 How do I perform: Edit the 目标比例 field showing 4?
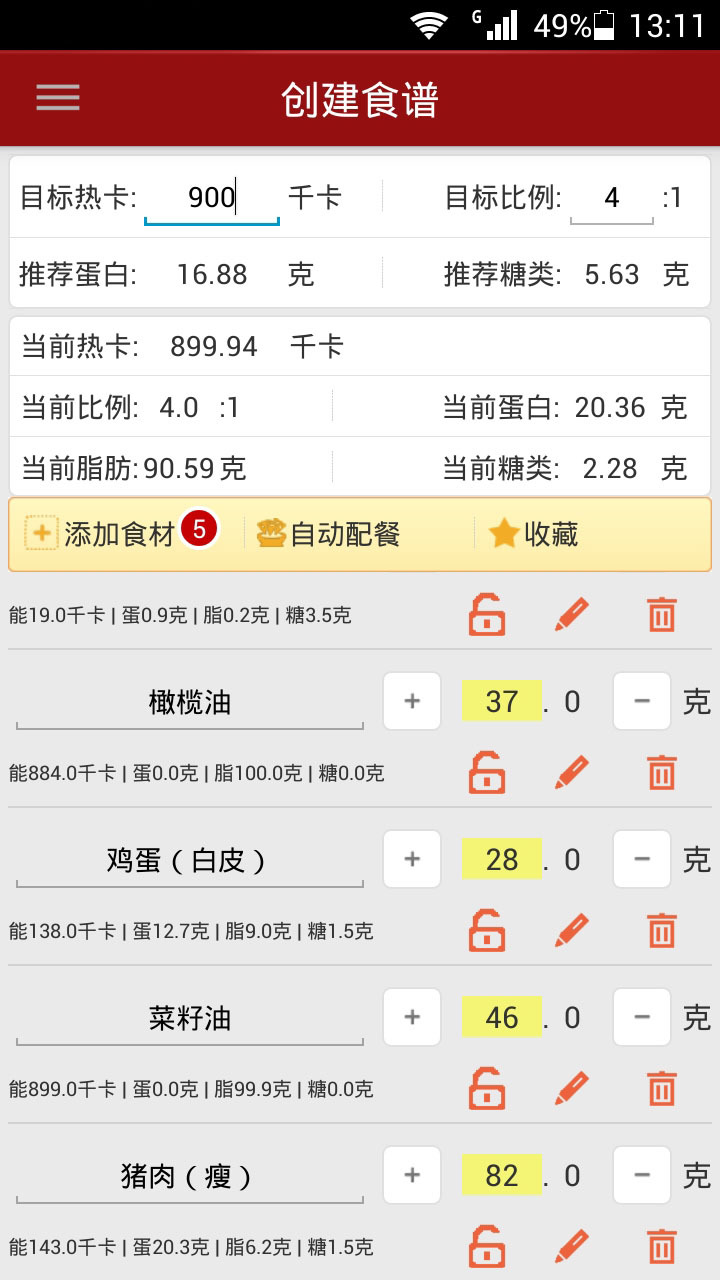click(x=611, y=198)
